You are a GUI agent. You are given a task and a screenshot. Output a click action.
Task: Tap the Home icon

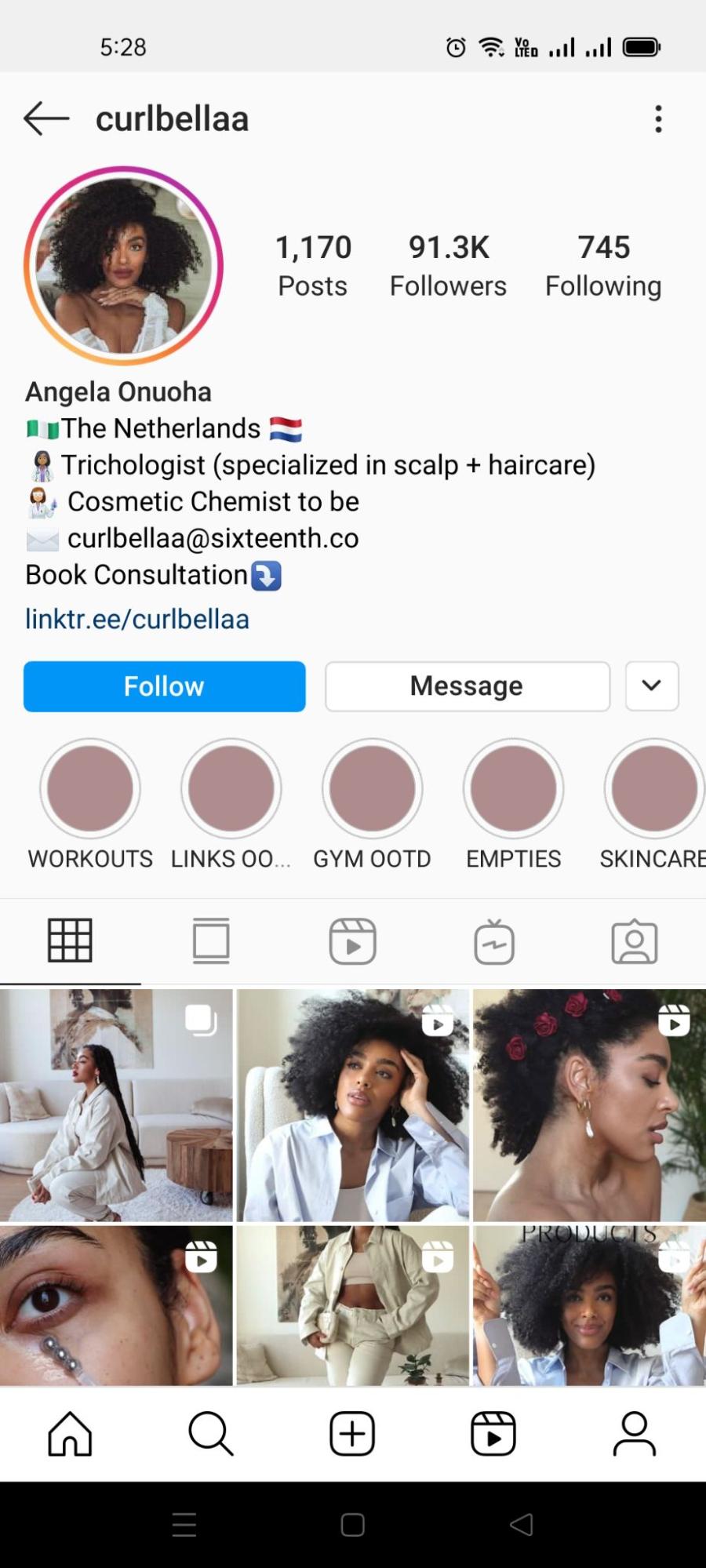coord(69,1433)
